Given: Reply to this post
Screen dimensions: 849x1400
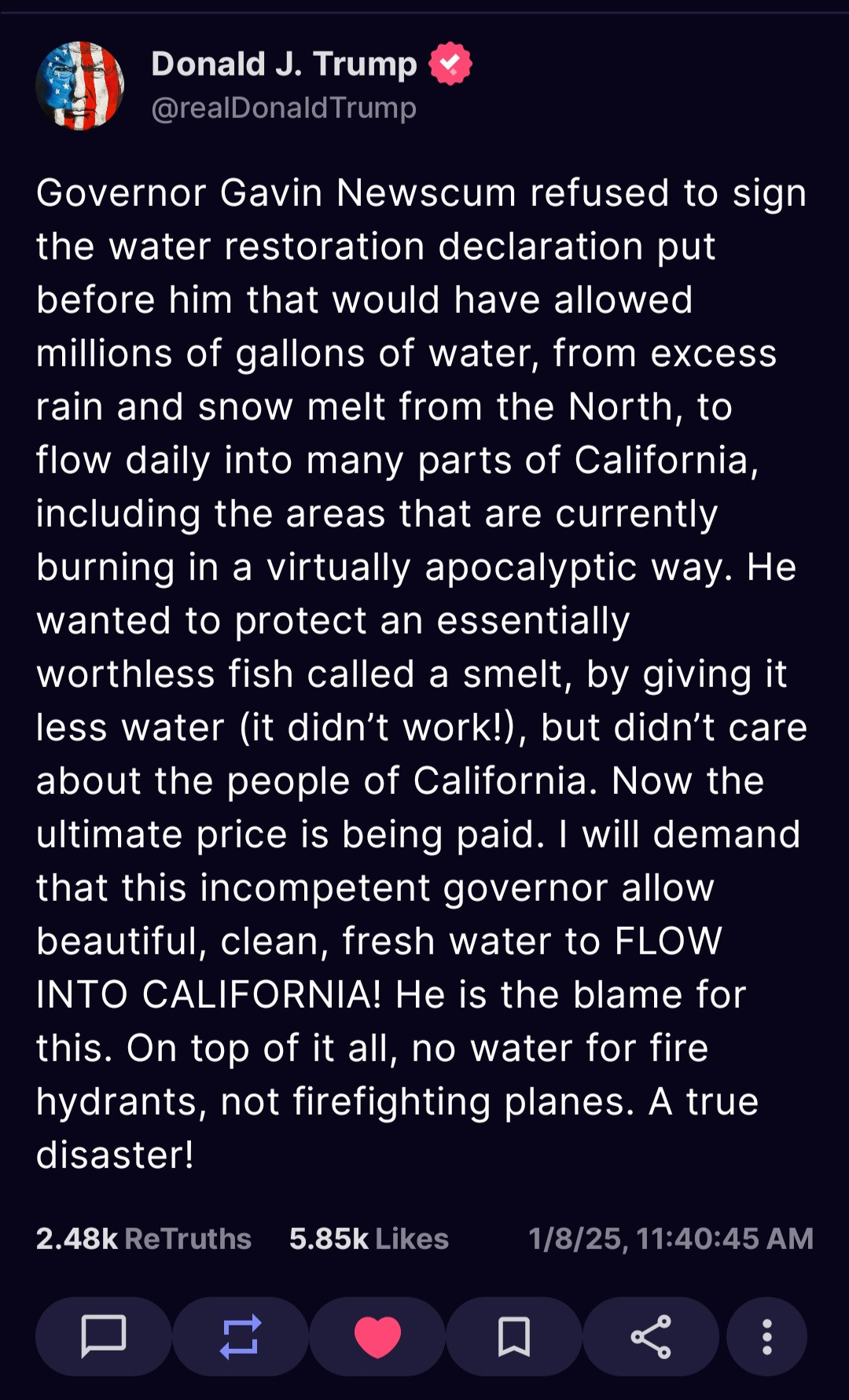Looking at the screenshot, I should click(104, 1336).
